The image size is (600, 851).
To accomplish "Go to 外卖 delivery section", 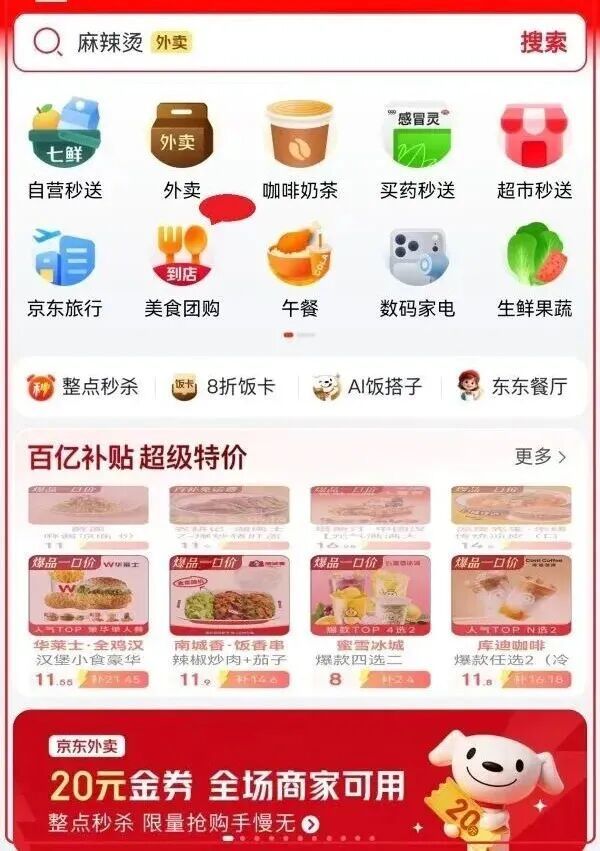I will (181, 148).
